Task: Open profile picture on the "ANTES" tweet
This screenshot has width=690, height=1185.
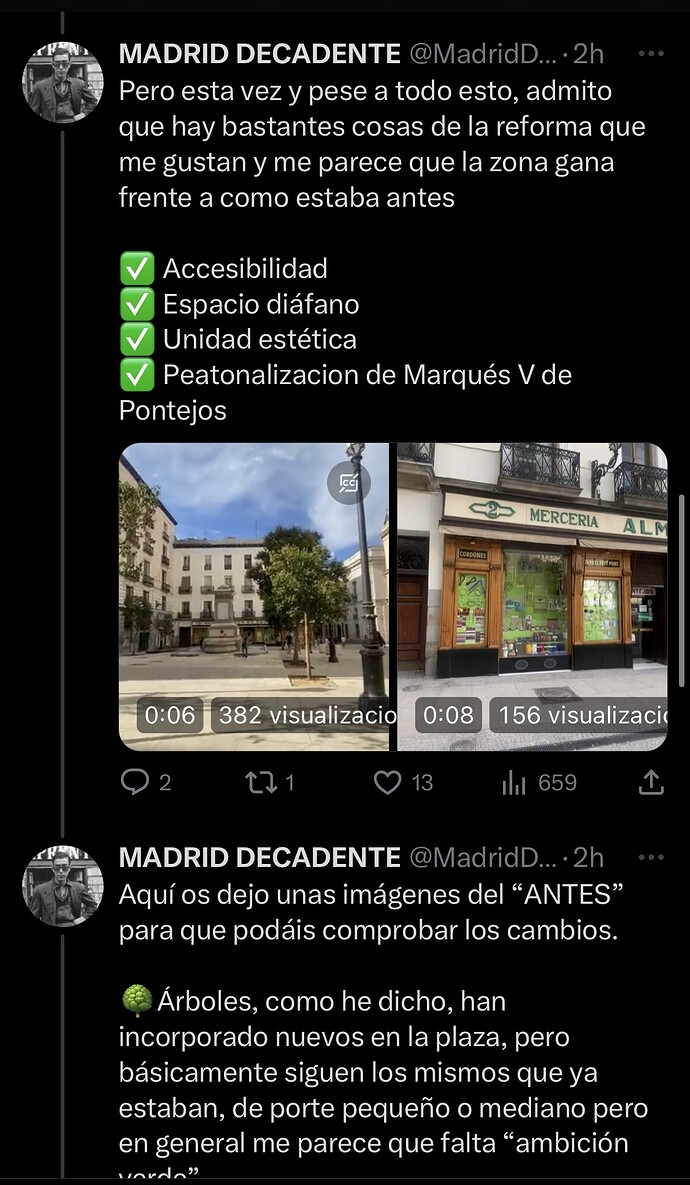Action: (x=63, y=883)
